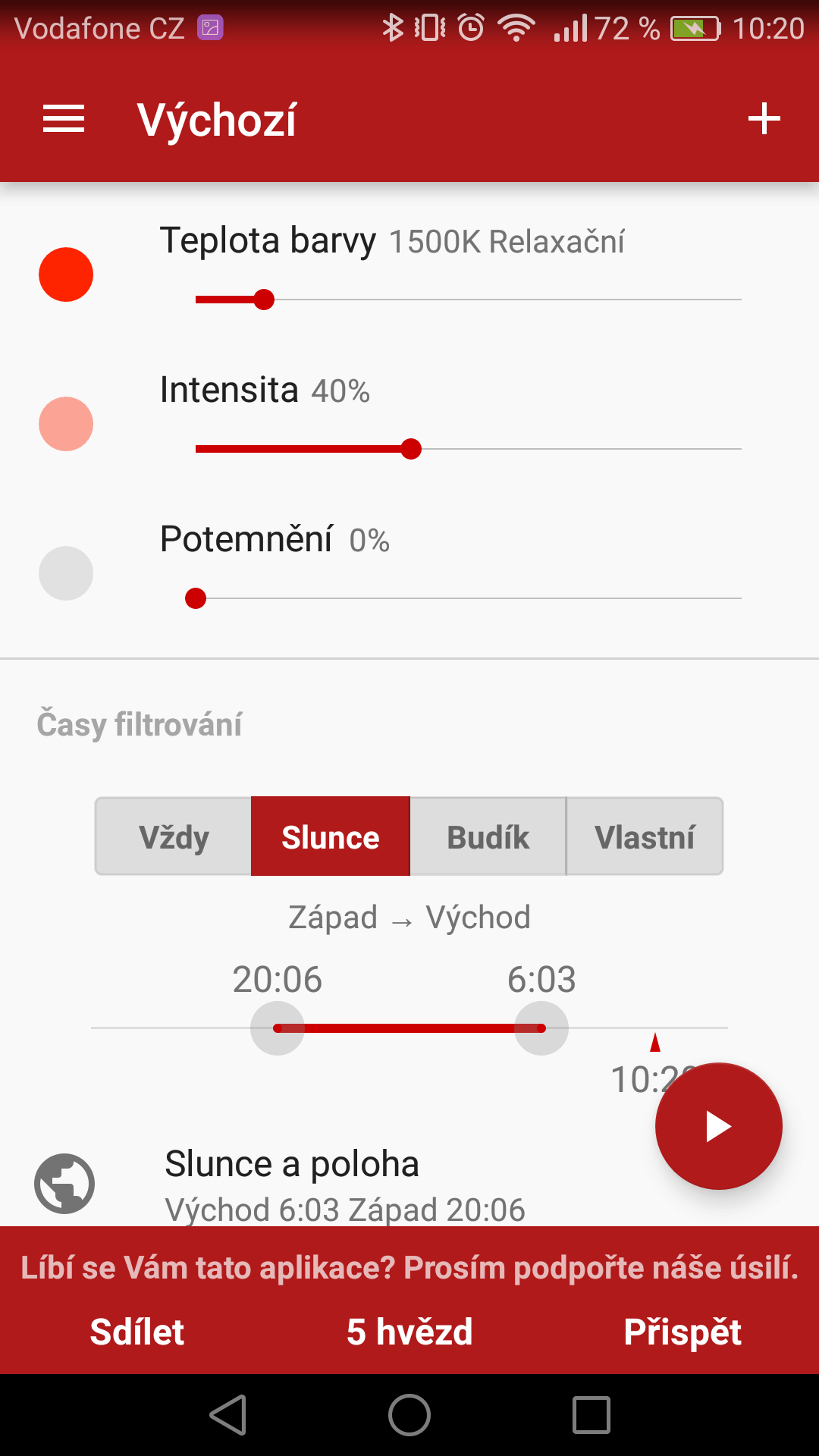The width and height of the screenshot is (819, 1456).
Task: Go to the home screen
Action: [x=409, y=1415]
